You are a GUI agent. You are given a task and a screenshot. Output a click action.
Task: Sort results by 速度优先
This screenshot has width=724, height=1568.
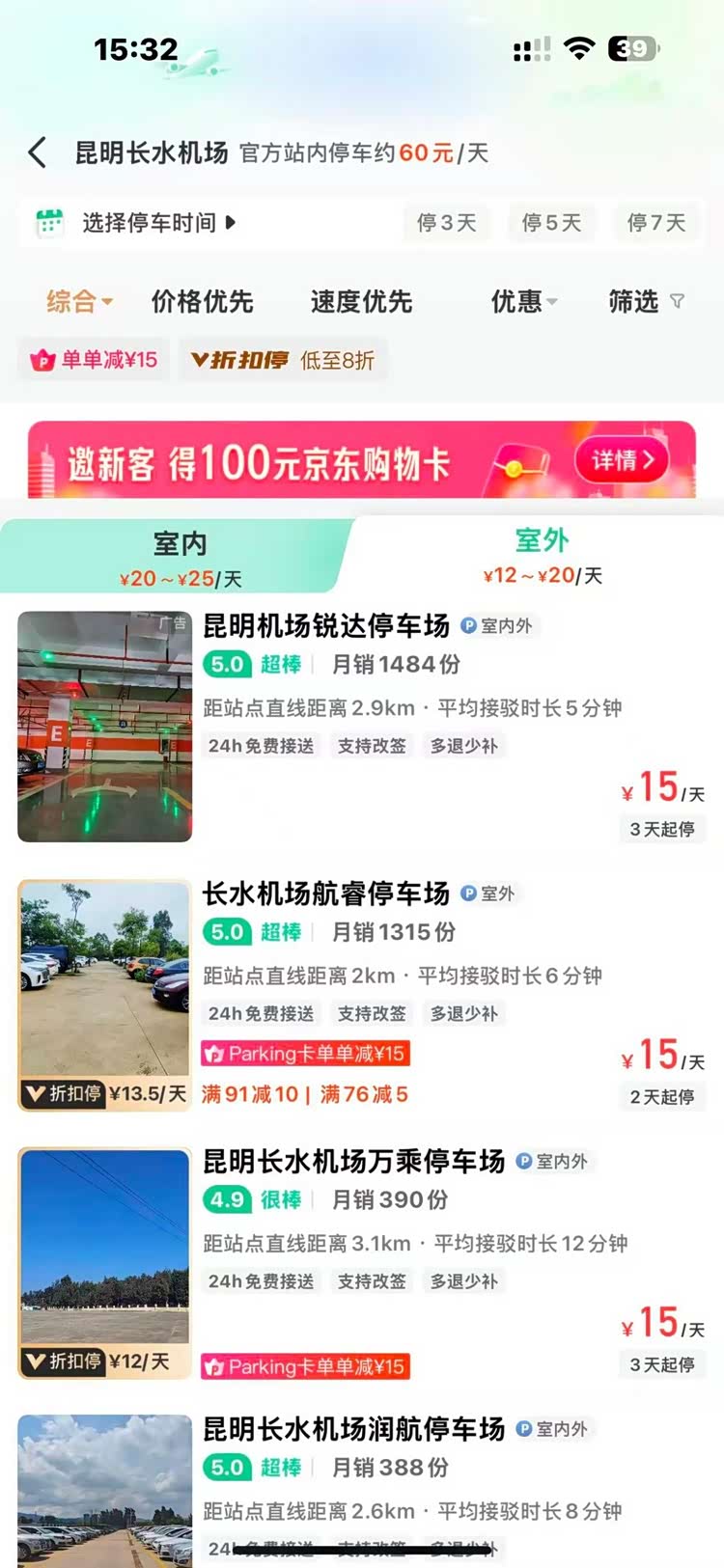point(361,302)
